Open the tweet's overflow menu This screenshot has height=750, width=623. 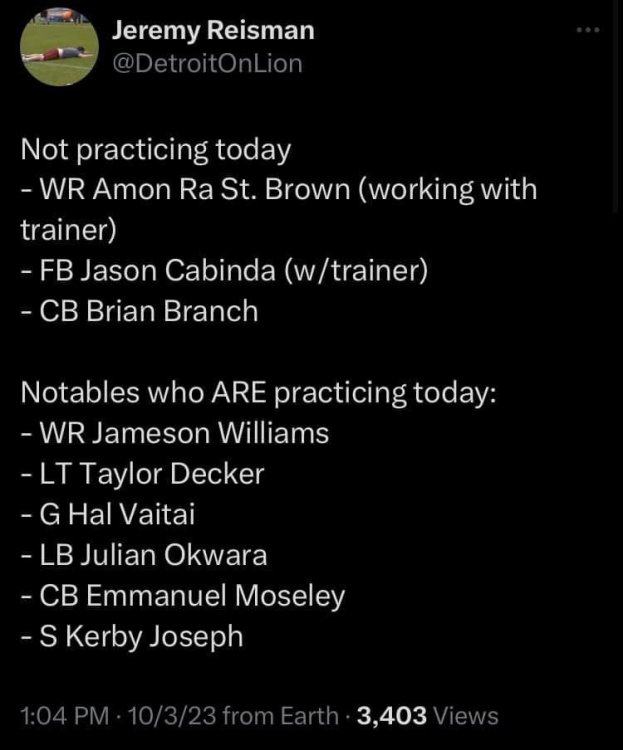pyautogui.click(x=589, y=30)
